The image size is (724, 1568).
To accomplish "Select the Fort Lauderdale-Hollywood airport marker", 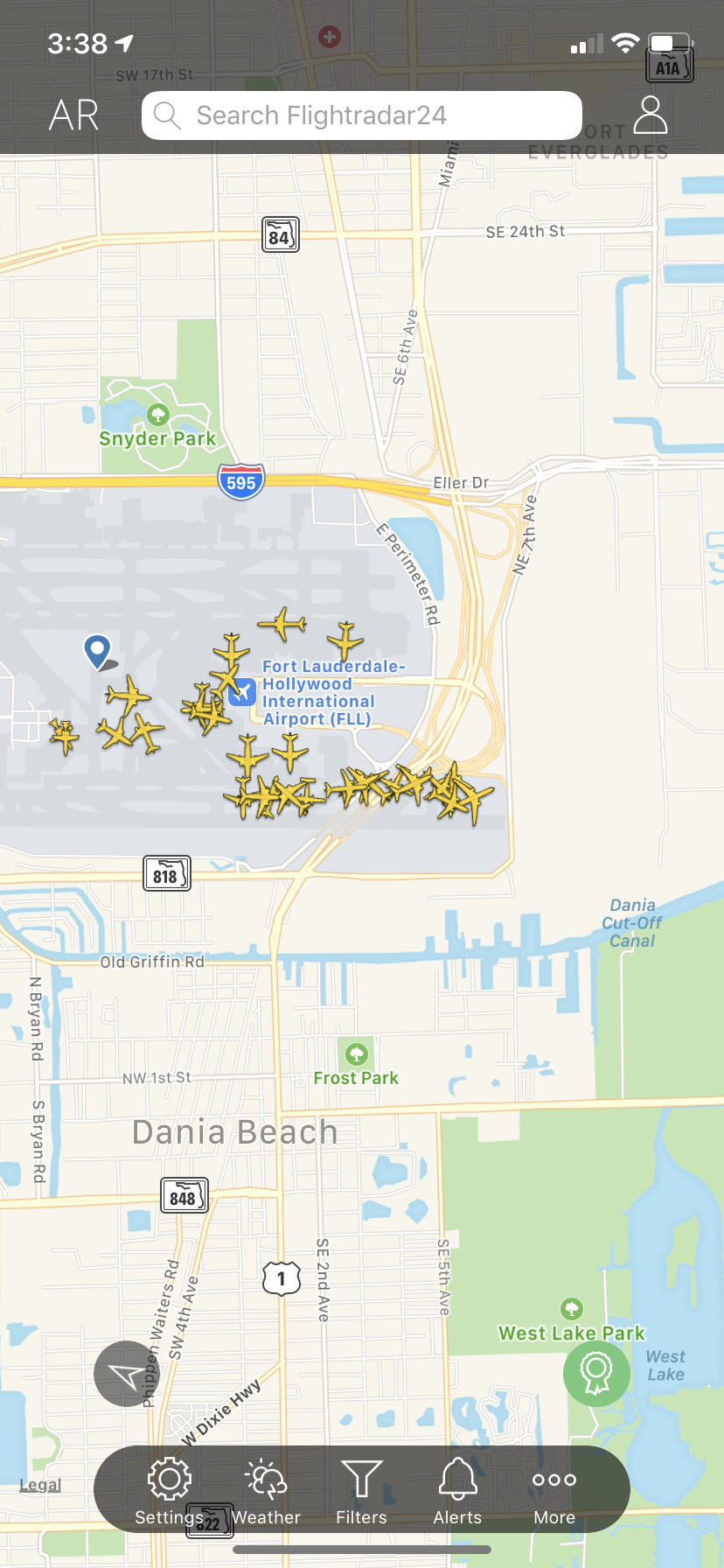I will pyautogui.click(x=242, y=692).
